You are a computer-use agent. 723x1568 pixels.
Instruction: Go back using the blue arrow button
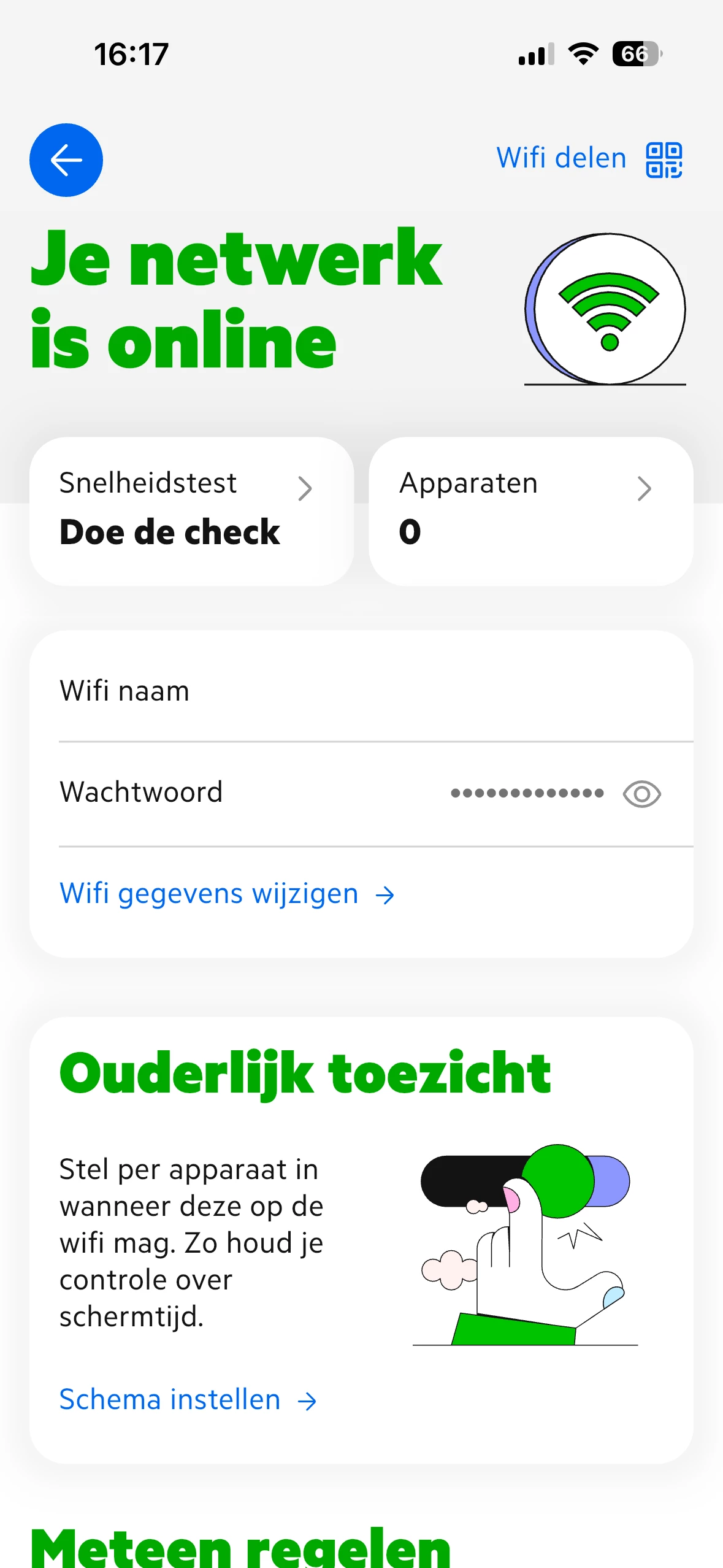[x=66, y=160]
